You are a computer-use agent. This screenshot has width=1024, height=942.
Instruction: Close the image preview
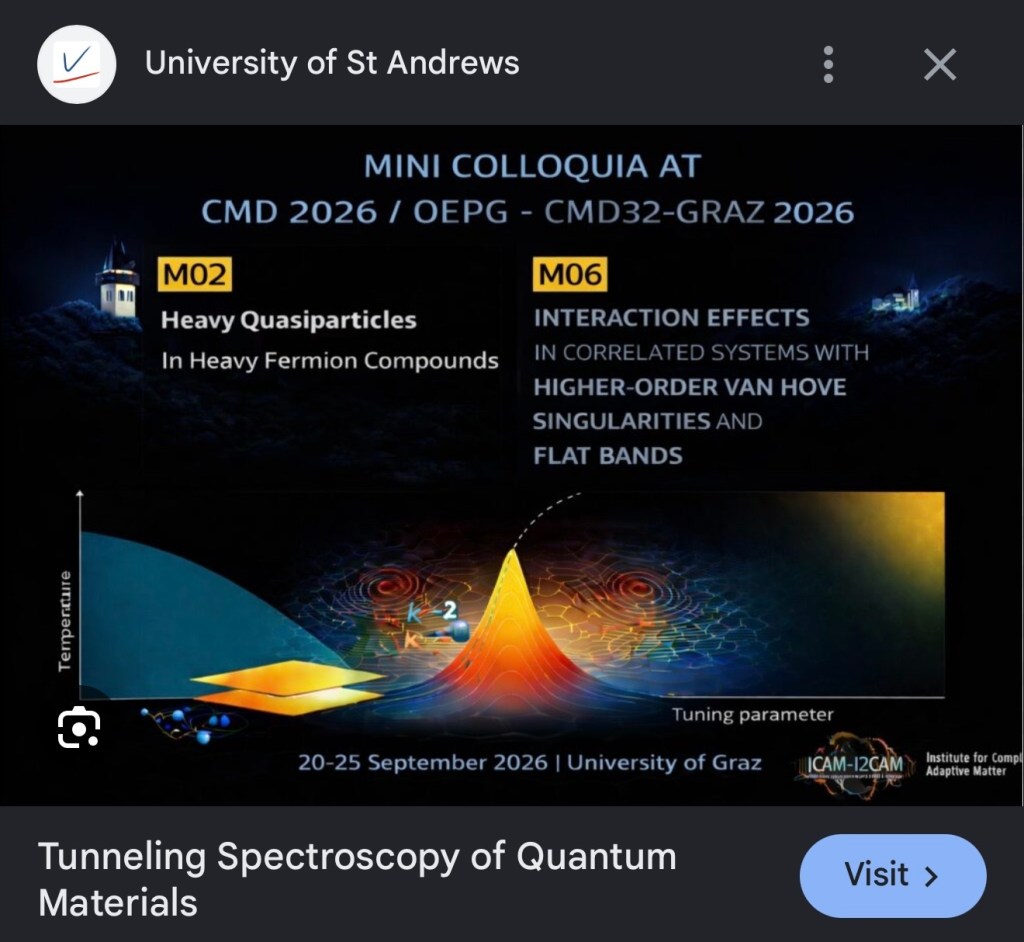coord(940,64)
